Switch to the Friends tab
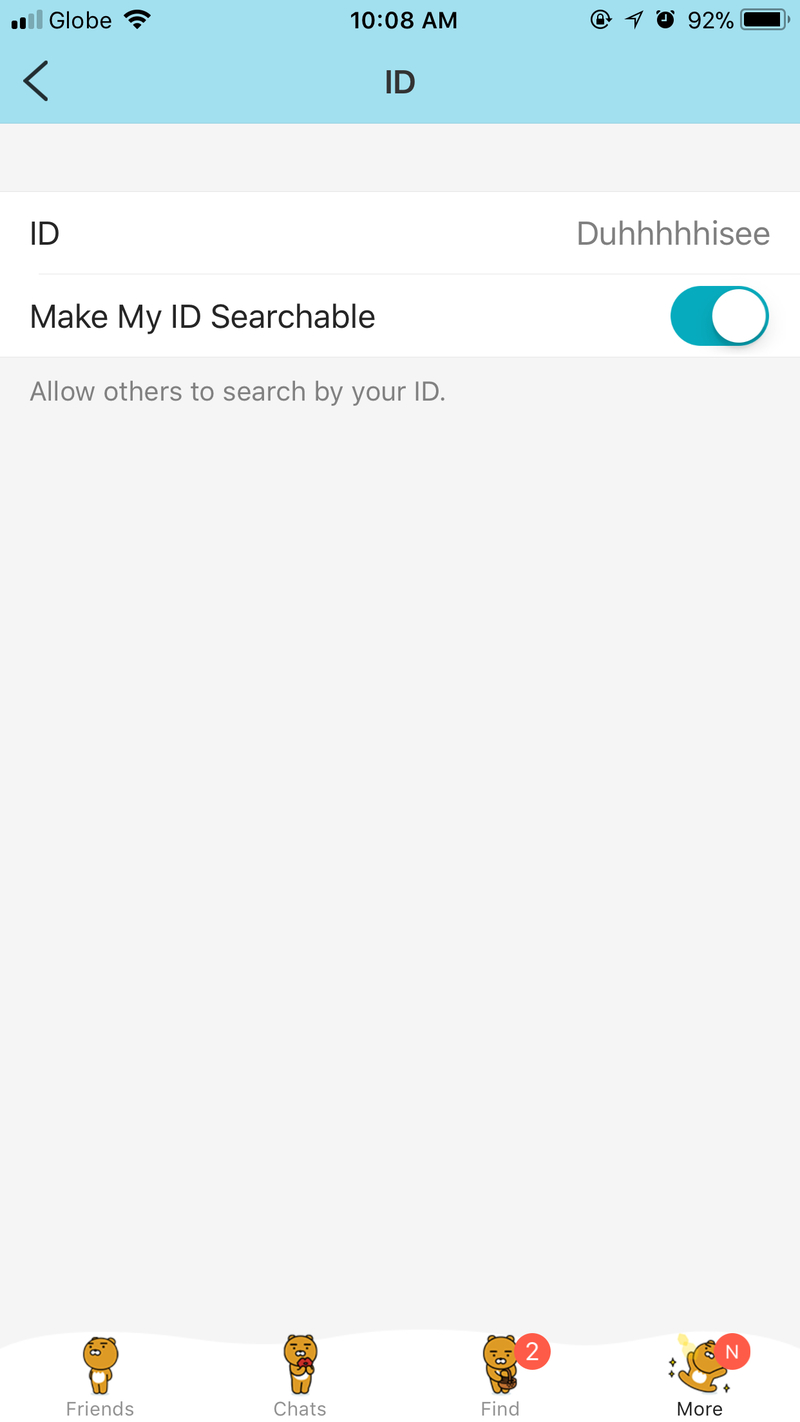 click(x=100, y=1376)
